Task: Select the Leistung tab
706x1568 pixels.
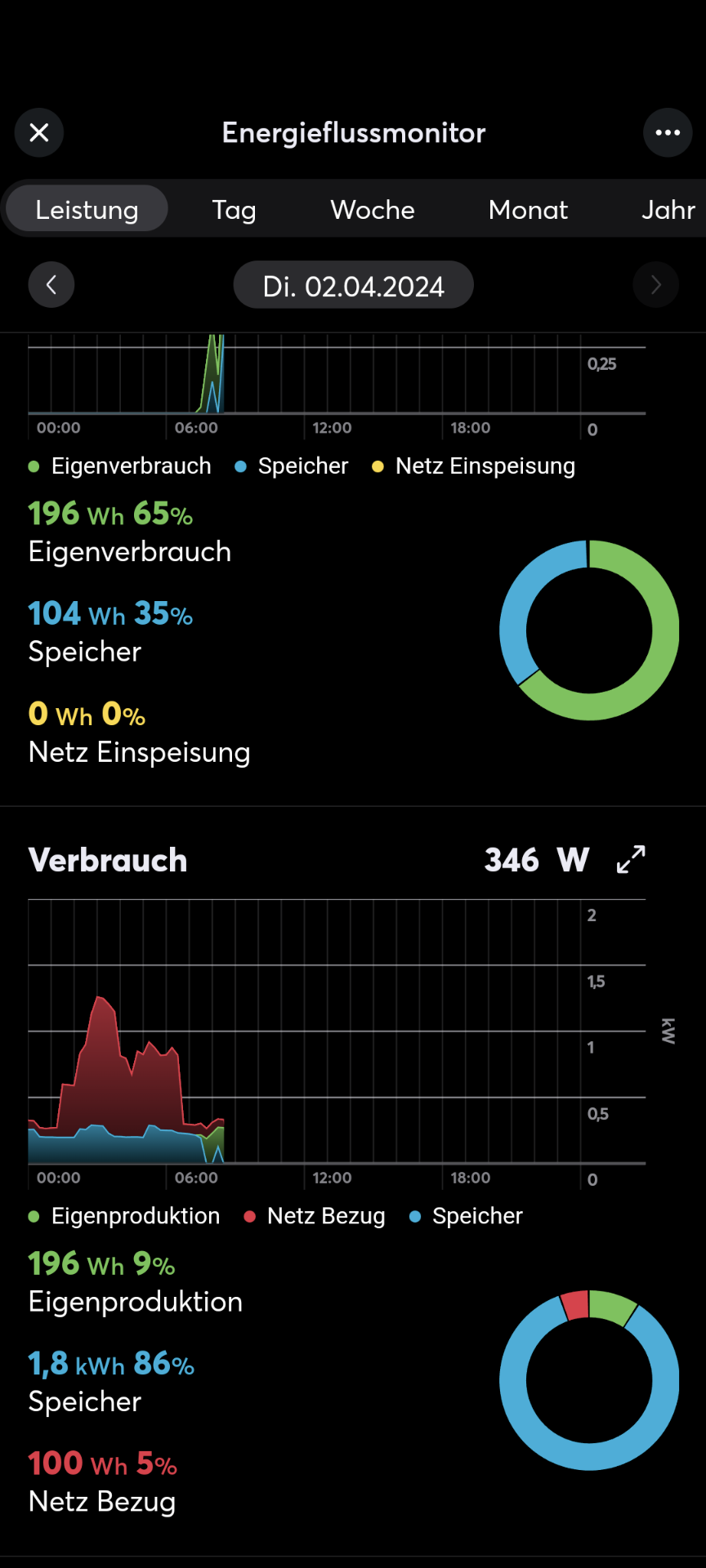Action: pos(87,210)
